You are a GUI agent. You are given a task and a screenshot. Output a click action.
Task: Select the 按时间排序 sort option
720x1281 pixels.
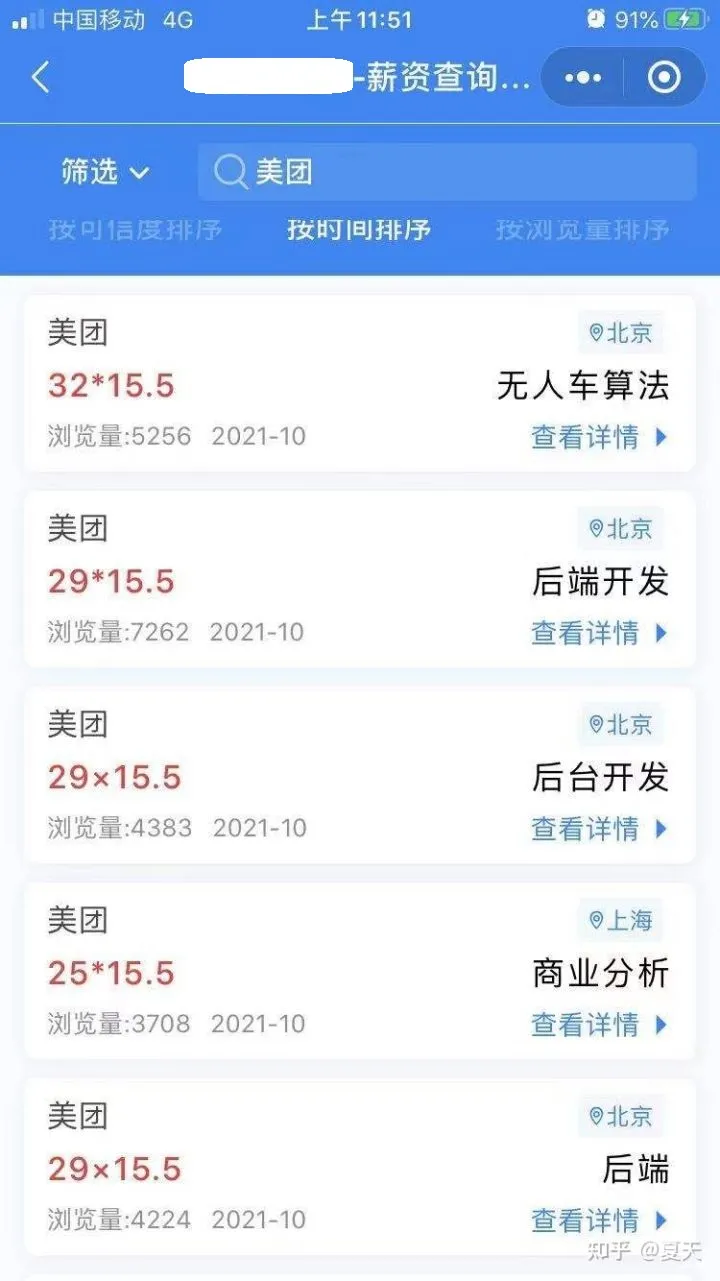click(x=358, y=229)
